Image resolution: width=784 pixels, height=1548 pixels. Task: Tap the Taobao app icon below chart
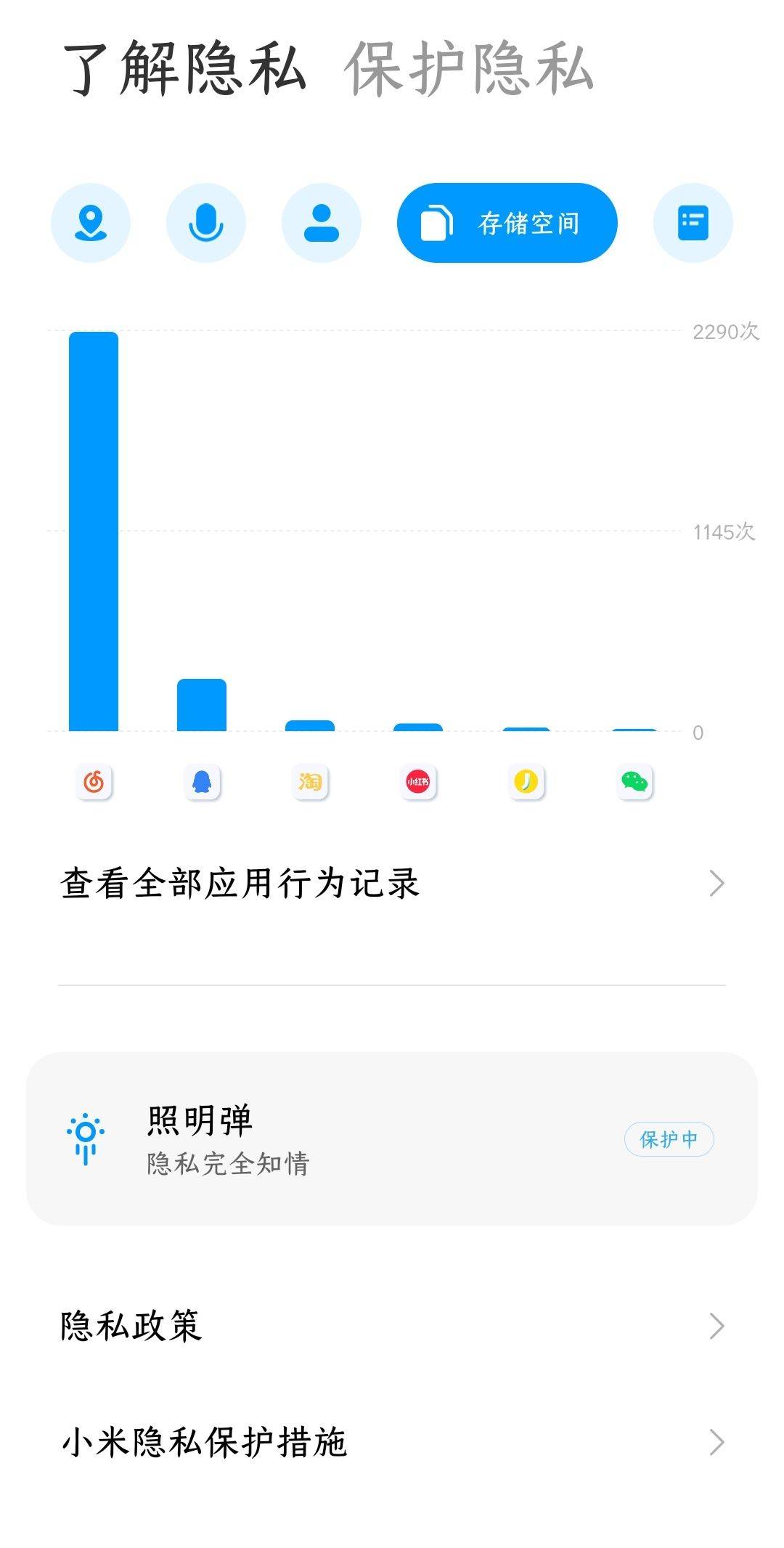tap(310, 782)
